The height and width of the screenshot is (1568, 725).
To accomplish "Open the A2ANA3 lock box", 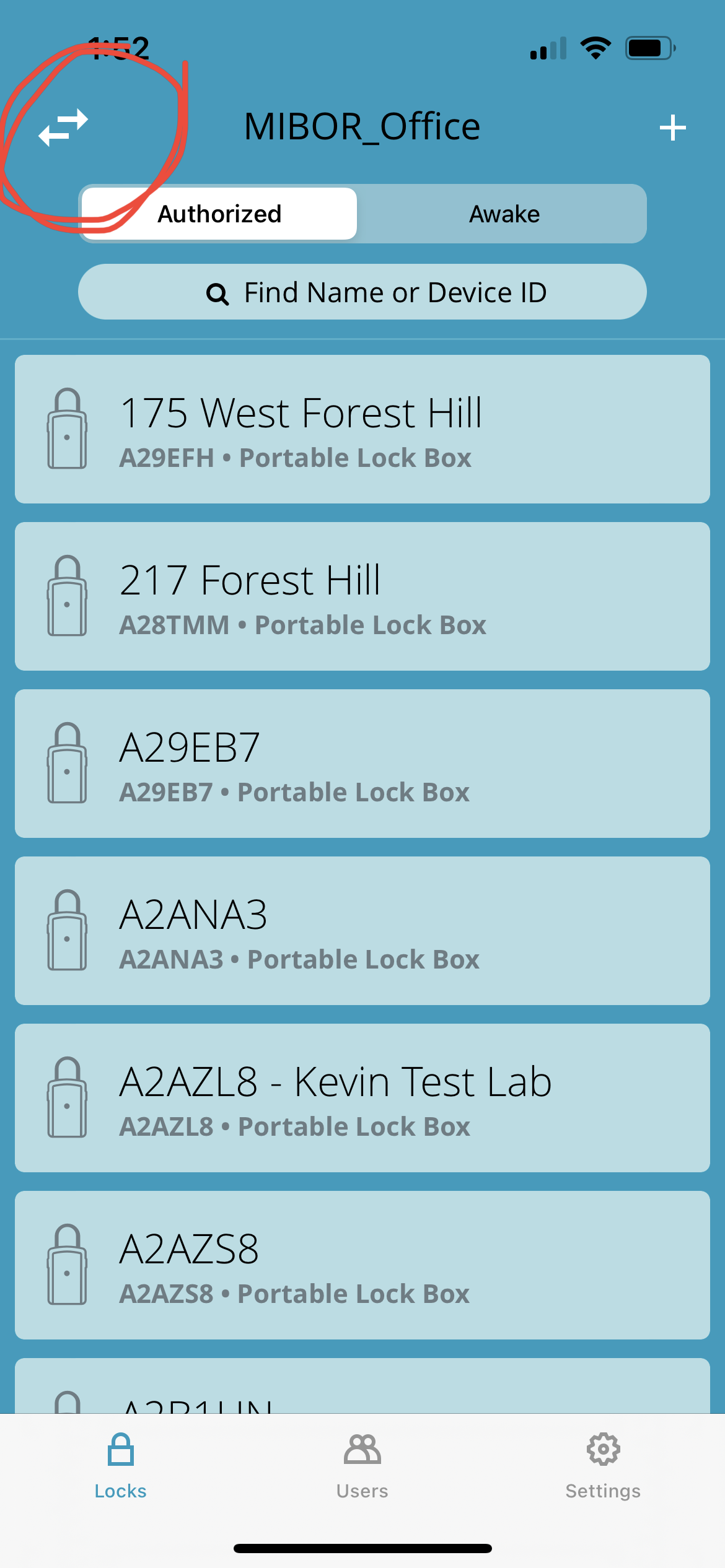I will (x=362, y=931).
